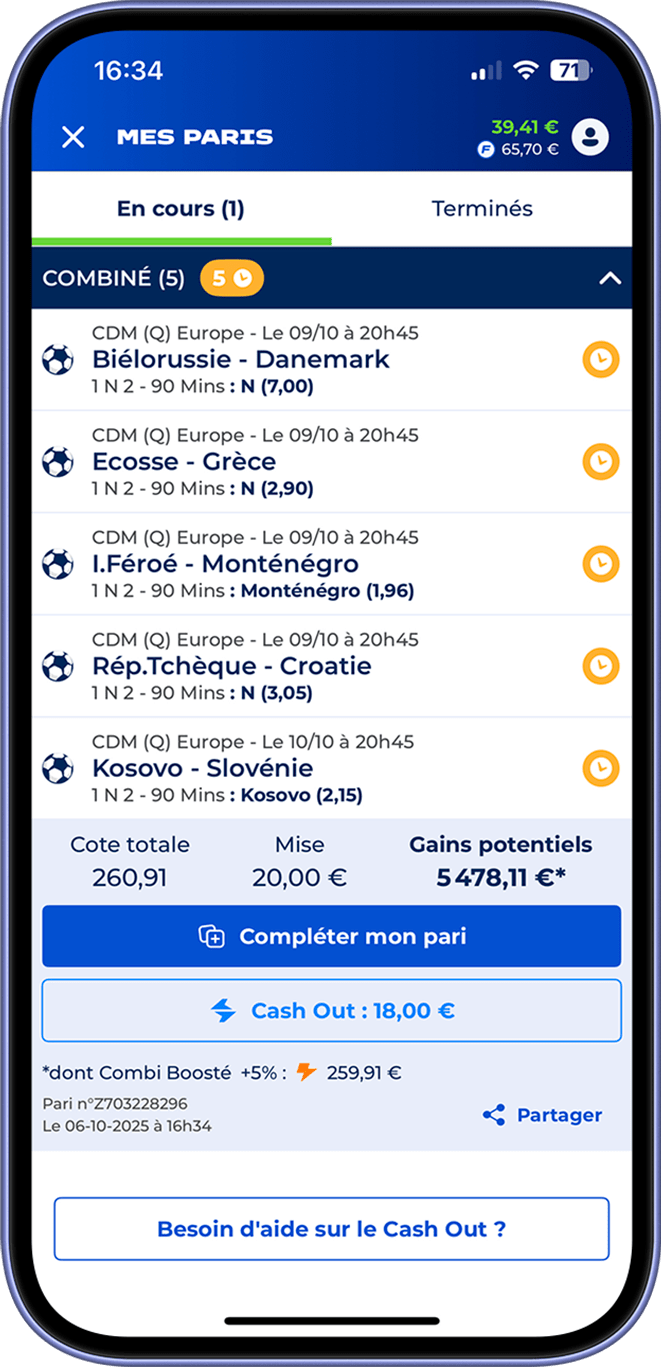Open the Ecosse - Grèce match
The width and height of the screenshot is (661, 1367).
pyautogui.click(x=184, y=462)
